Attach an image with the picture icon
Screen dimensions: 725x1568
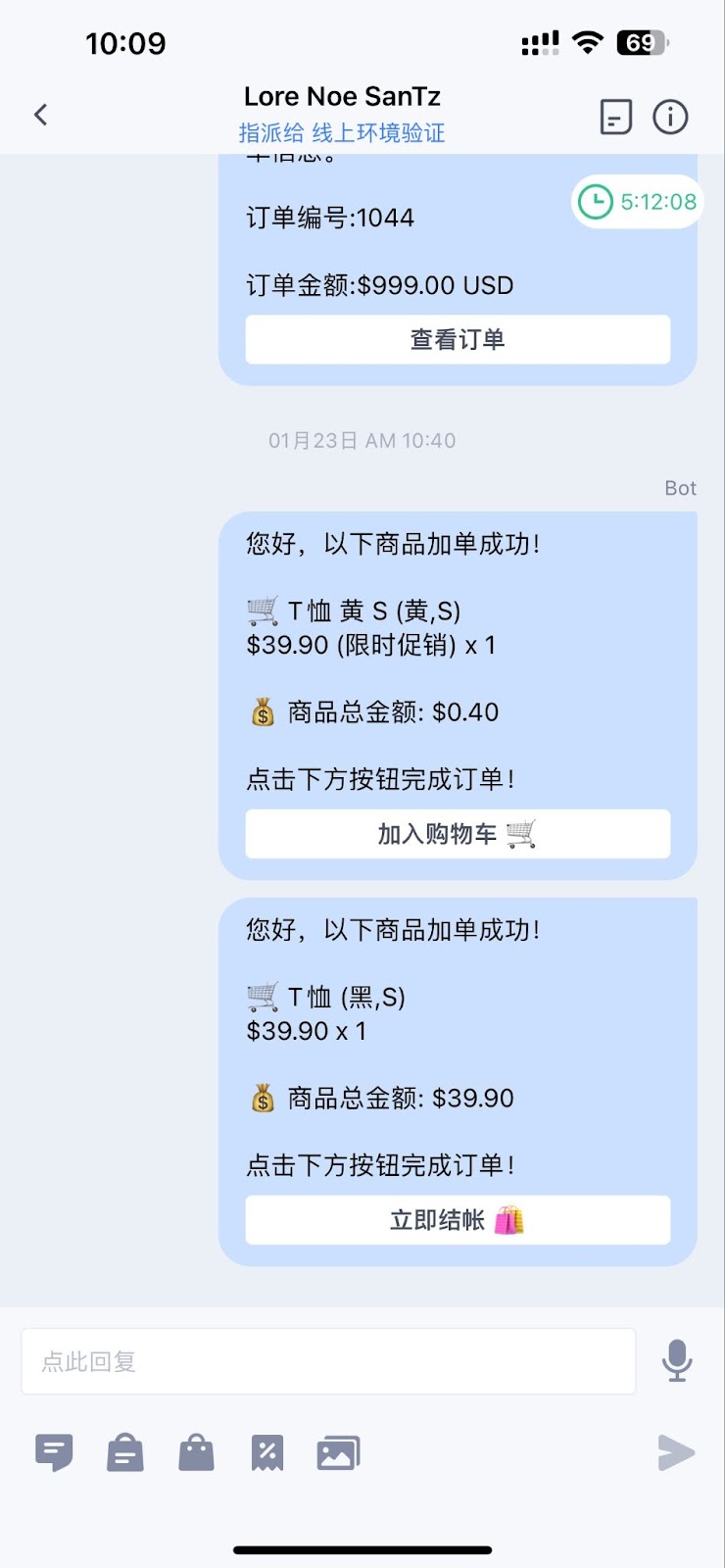pos(339,1452)
